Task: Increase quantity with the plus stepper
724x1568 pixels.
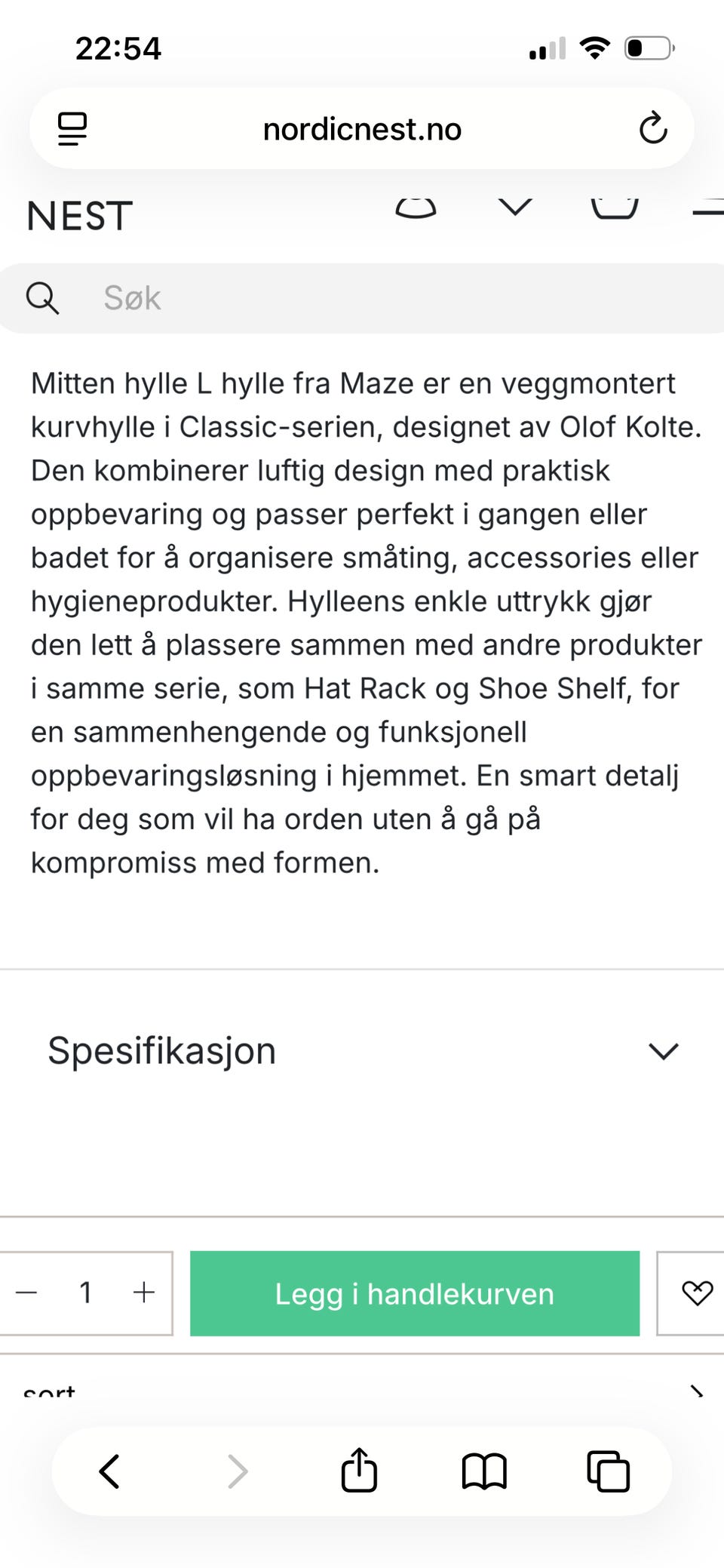Action: (x=143, y=1293)
